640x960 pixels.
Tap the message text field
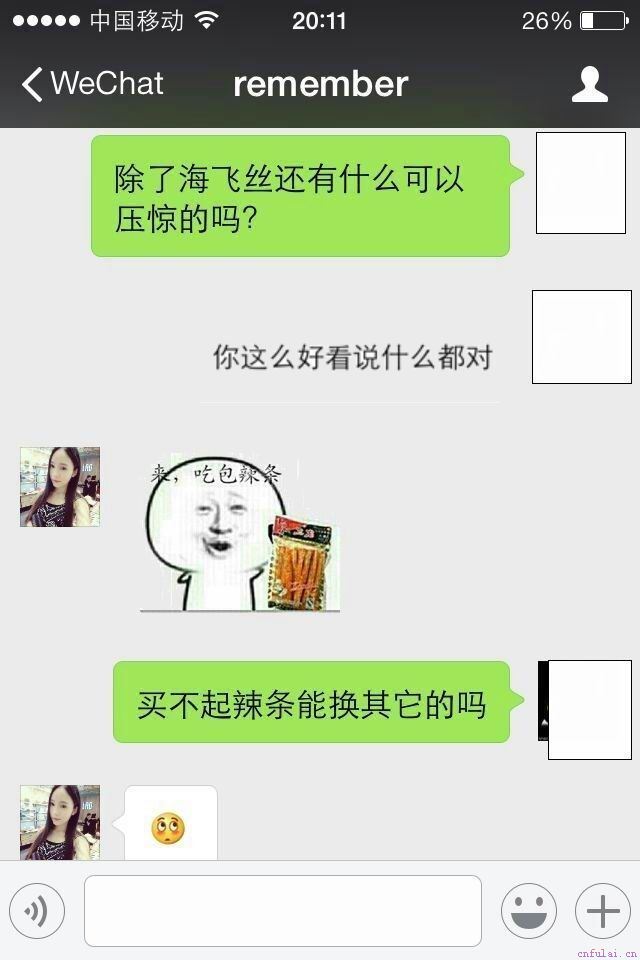283,911
